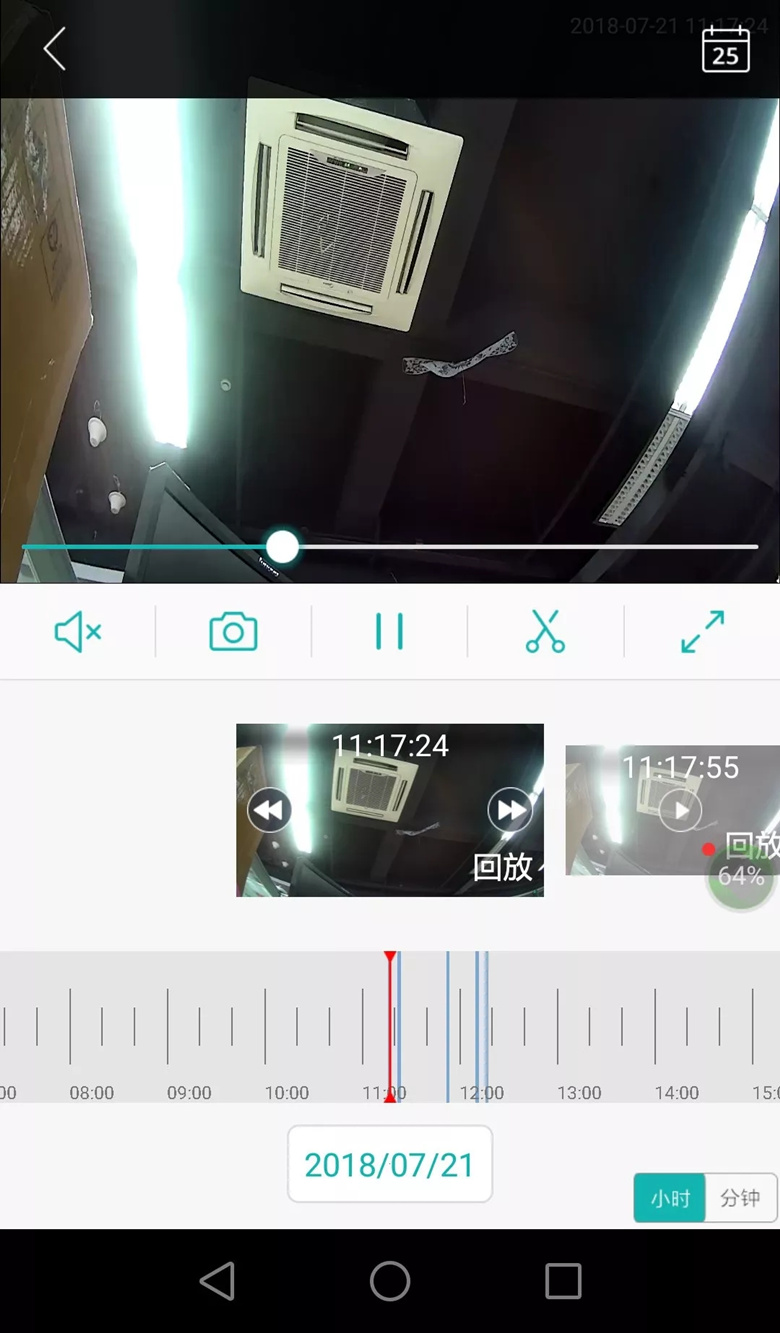Rewind the 11:17:24 clip
The image size is (780, 1333).
pos(269,810)
